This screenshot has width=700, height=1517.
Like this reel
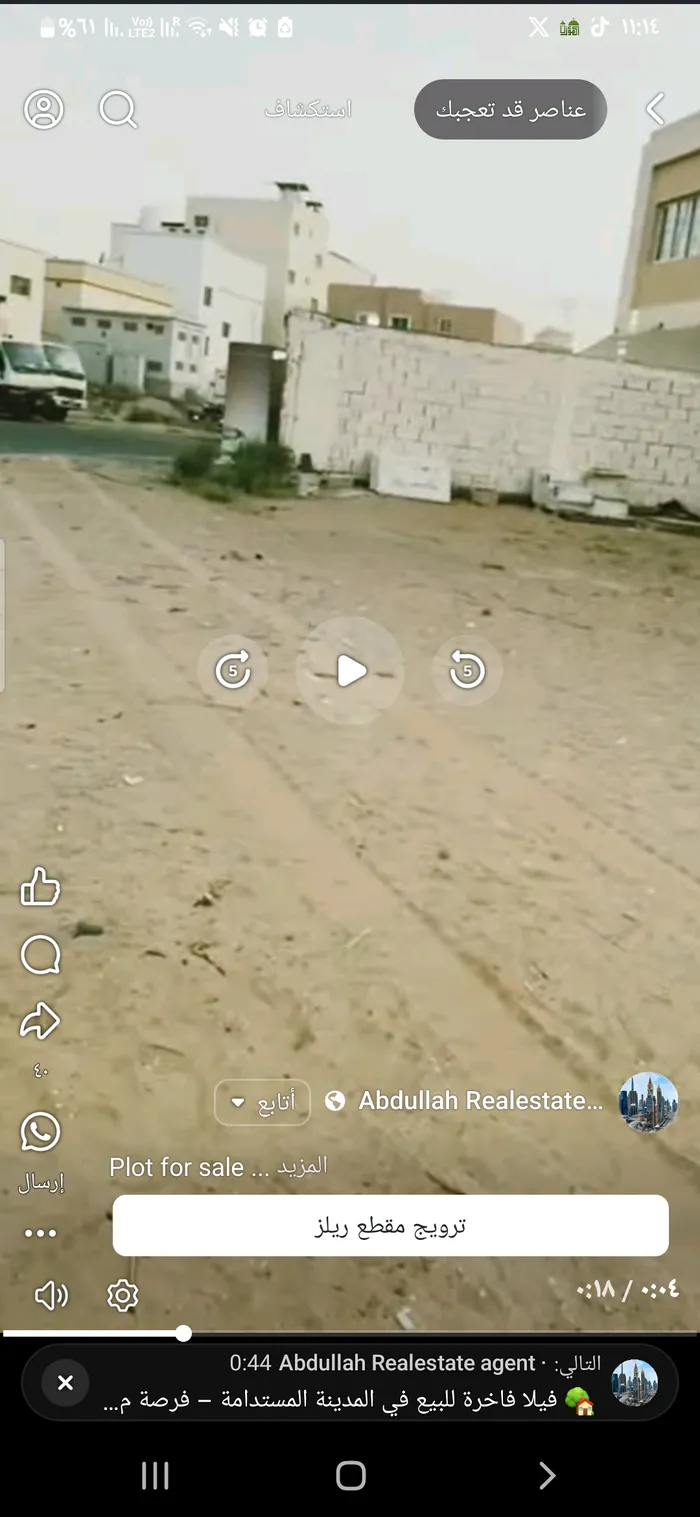[x=41, y=887]
